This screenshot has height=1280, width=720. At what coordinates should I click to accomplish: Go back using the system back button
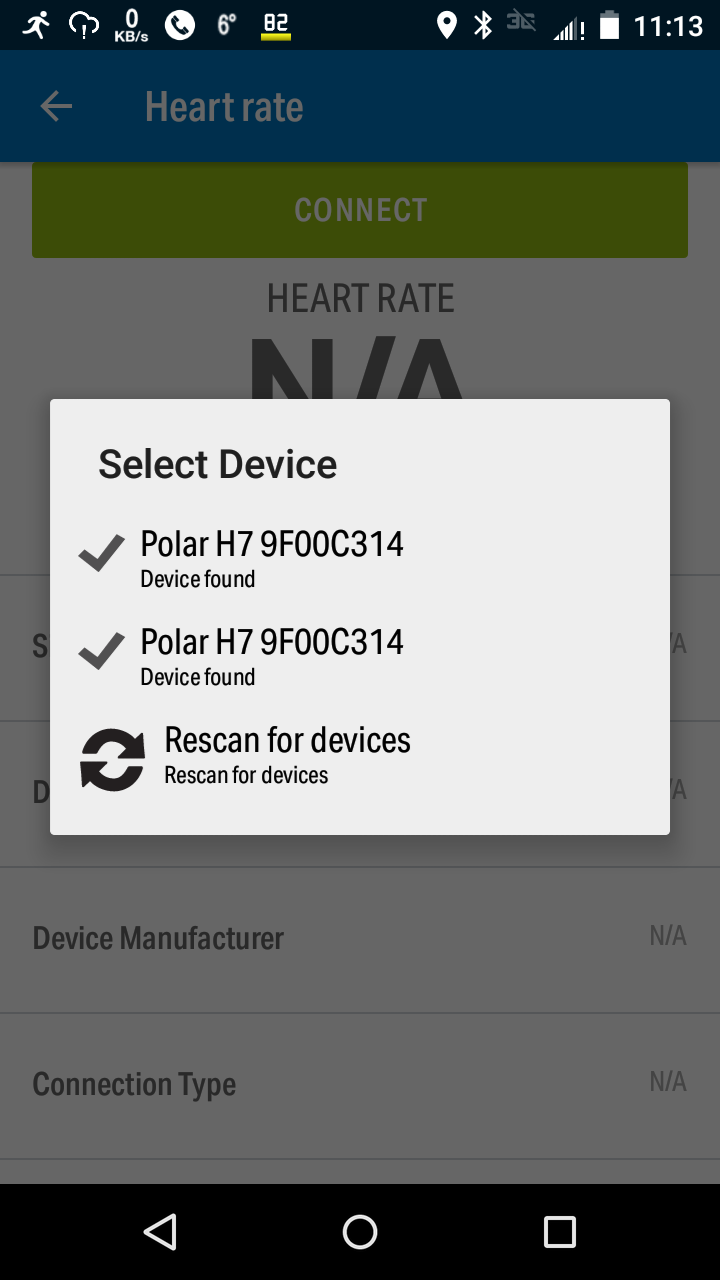[160, 1232]
